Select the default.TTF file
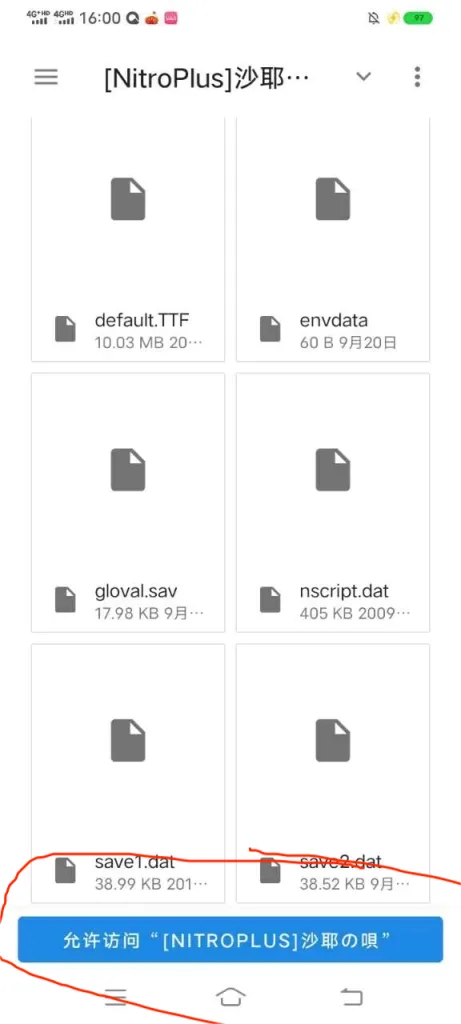This screenshot has width=461, height=1024. coord(128,239)
